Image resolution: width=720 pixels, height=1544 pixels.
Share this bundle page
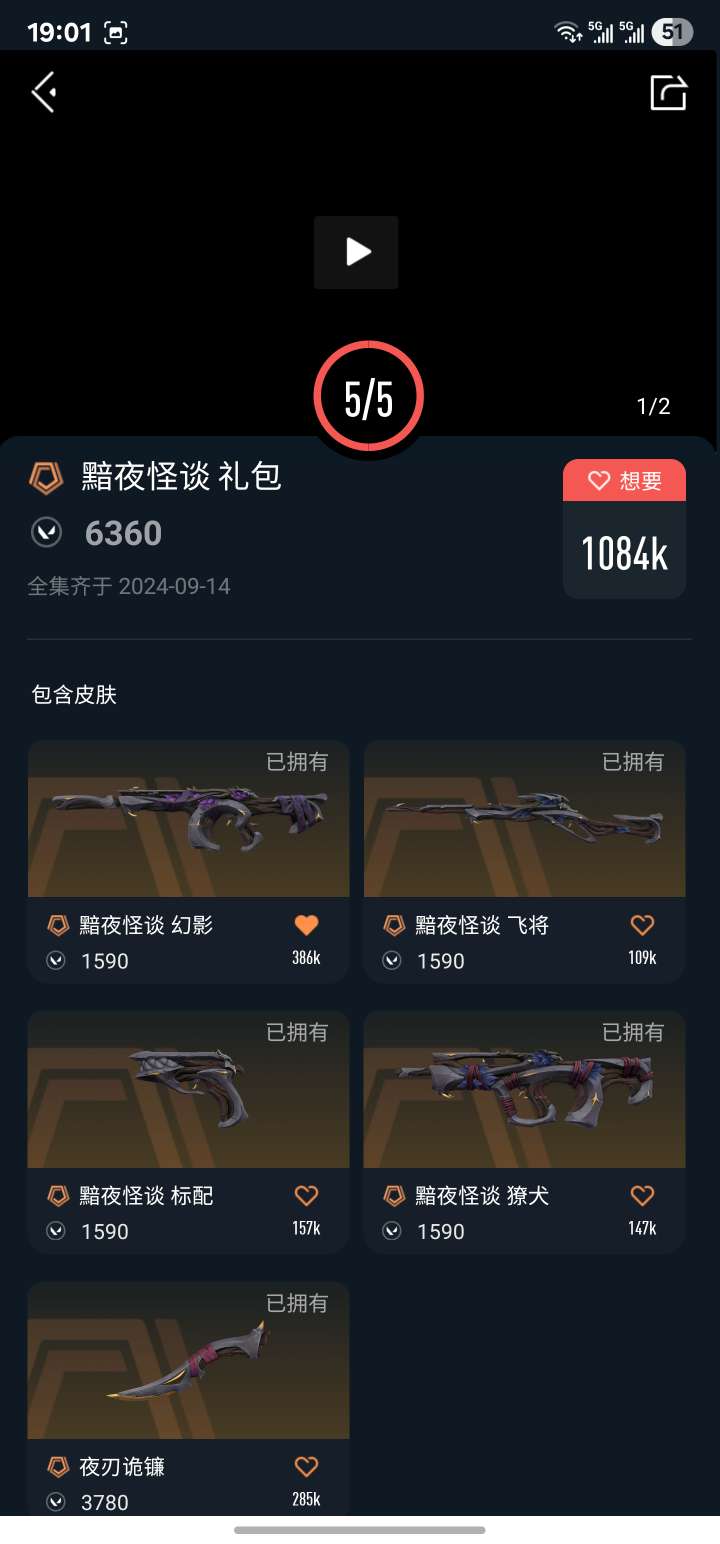point(668,92)
